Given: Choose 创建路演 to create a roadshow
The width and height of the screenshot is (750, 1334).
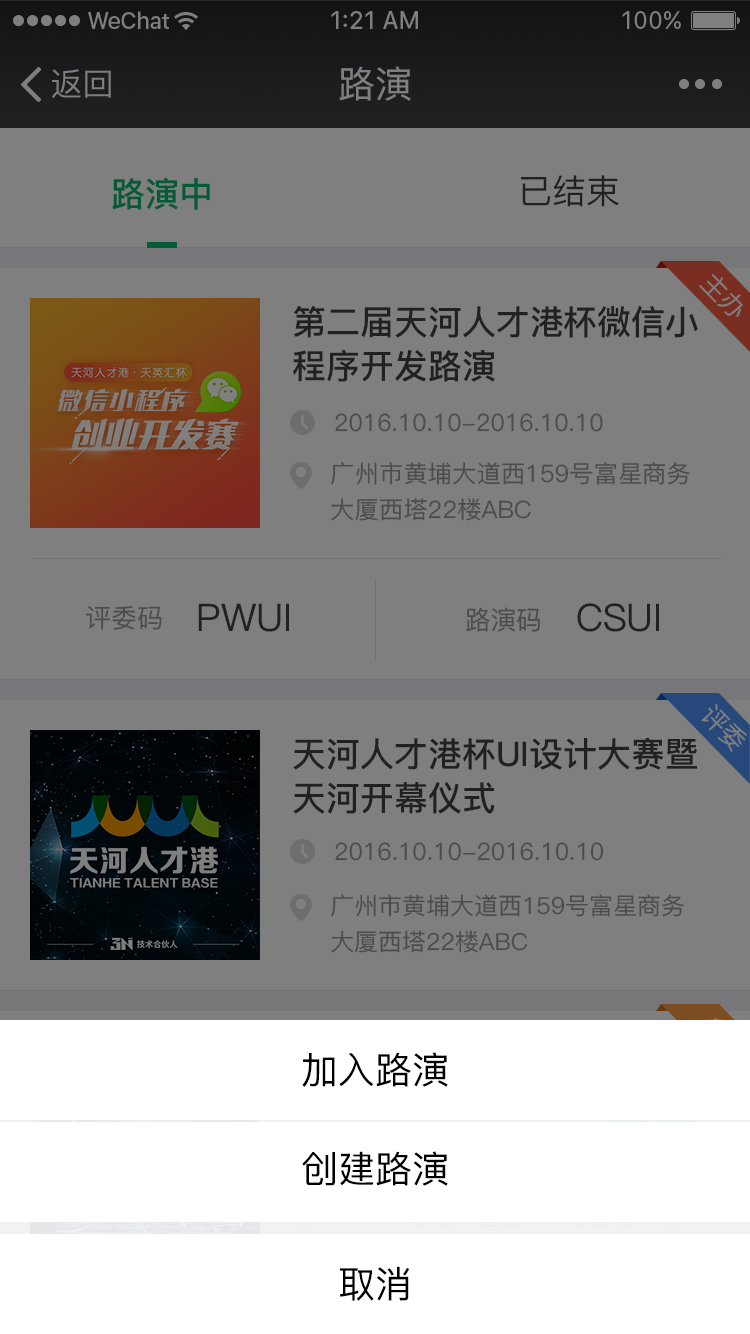Looking at the screenshot, I should (x=375, y=1170).
